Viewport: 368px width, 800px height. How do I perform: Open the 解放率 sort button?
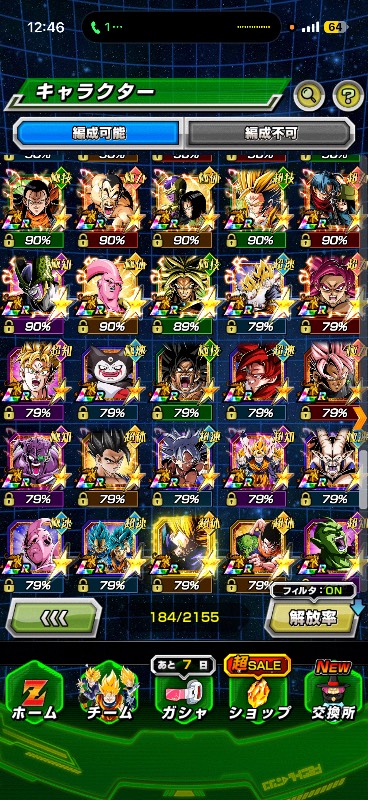click(312, 617)
